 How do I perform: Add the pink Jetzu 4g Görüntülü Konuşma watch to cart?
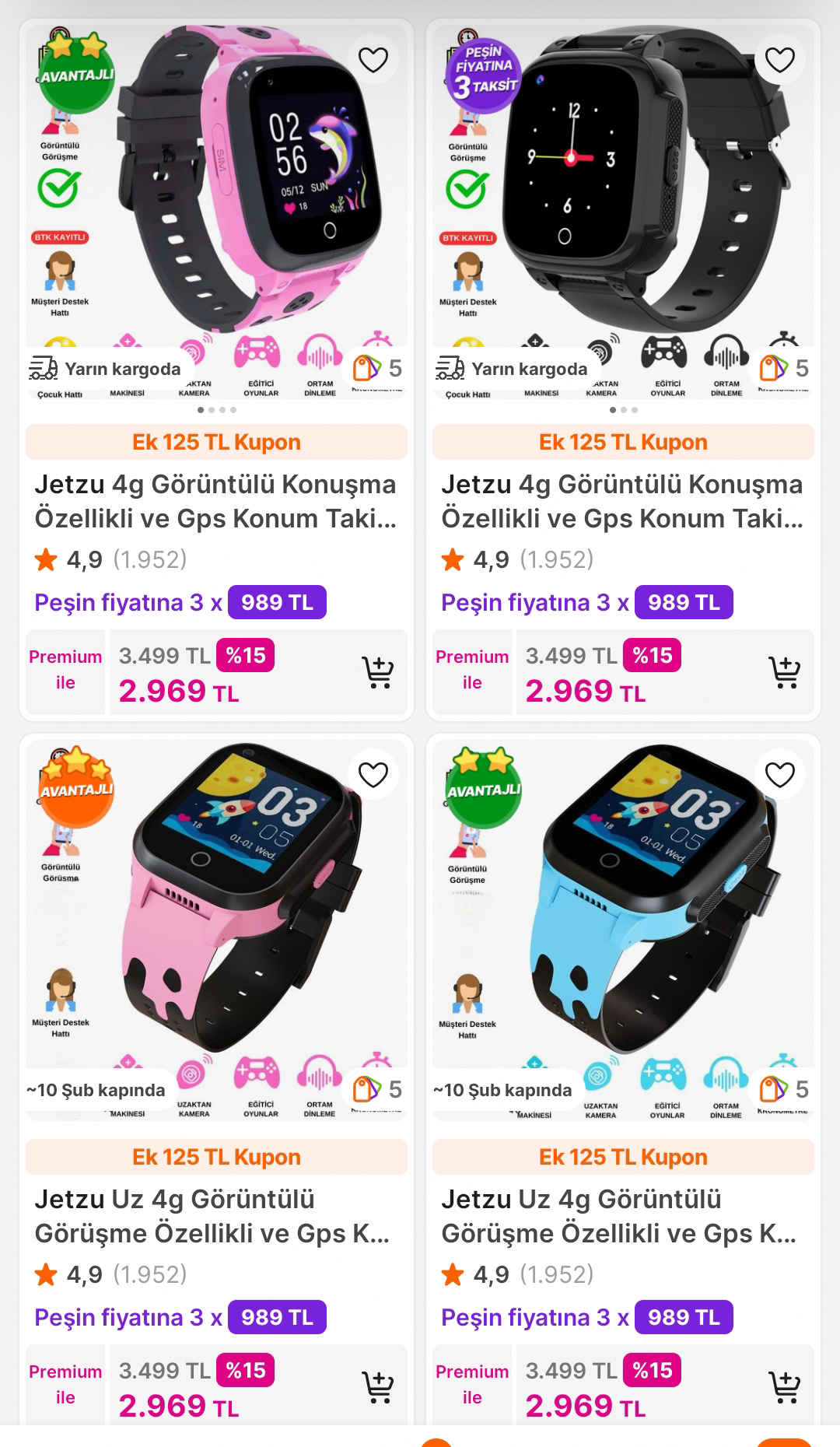tap(378, 673)
